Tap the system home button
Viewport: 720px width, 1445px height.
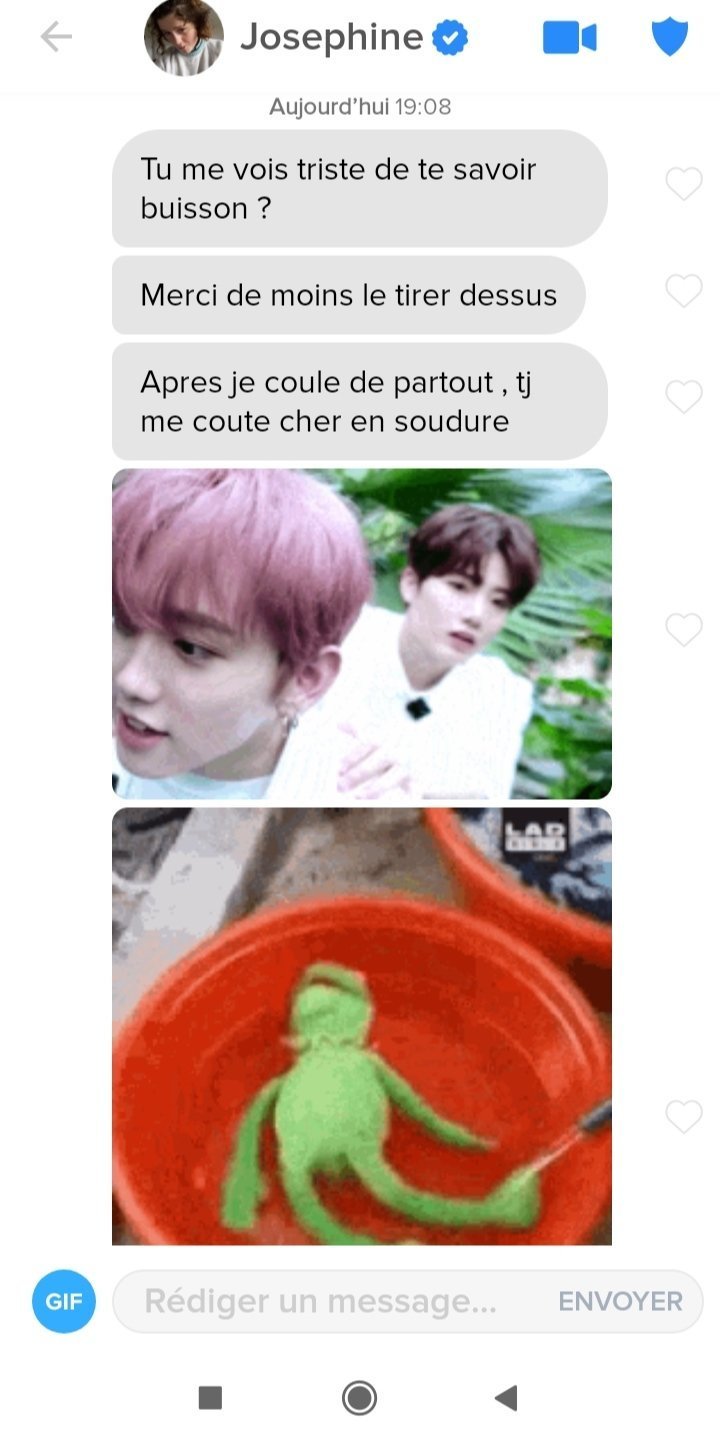point(359,1397)
